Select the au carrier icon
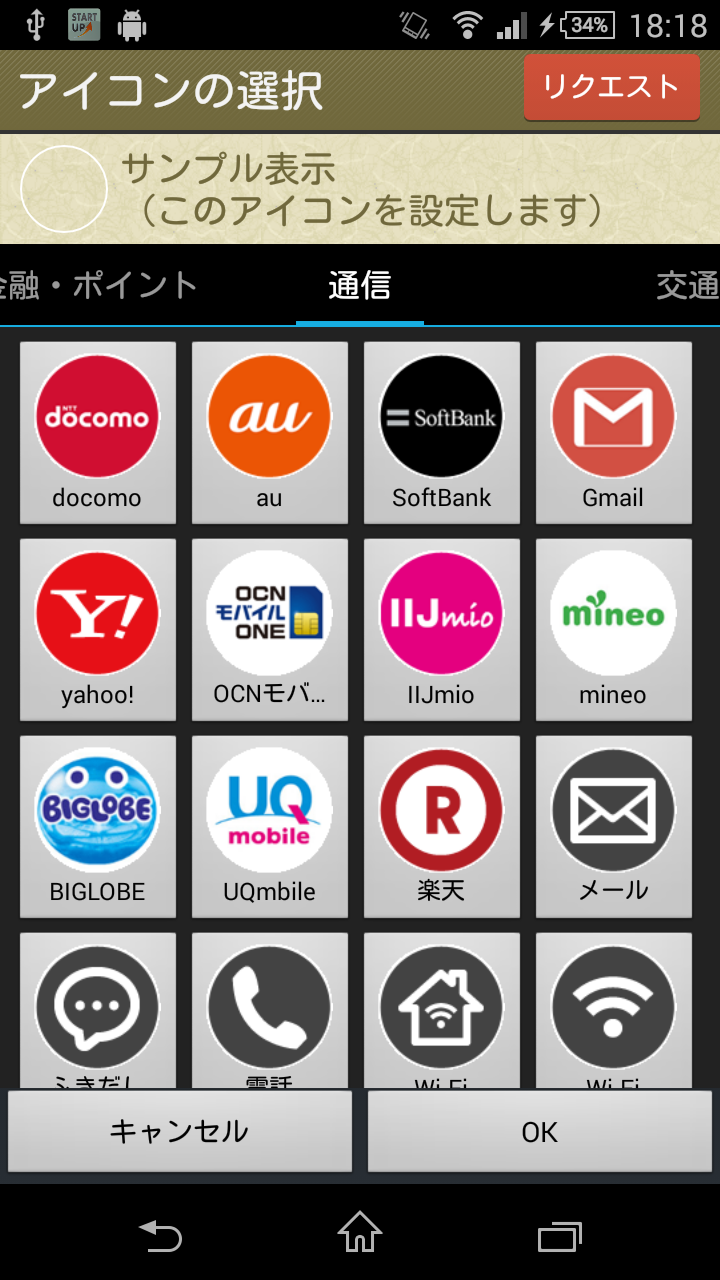Screen dimensions: 720x1280 269,415
